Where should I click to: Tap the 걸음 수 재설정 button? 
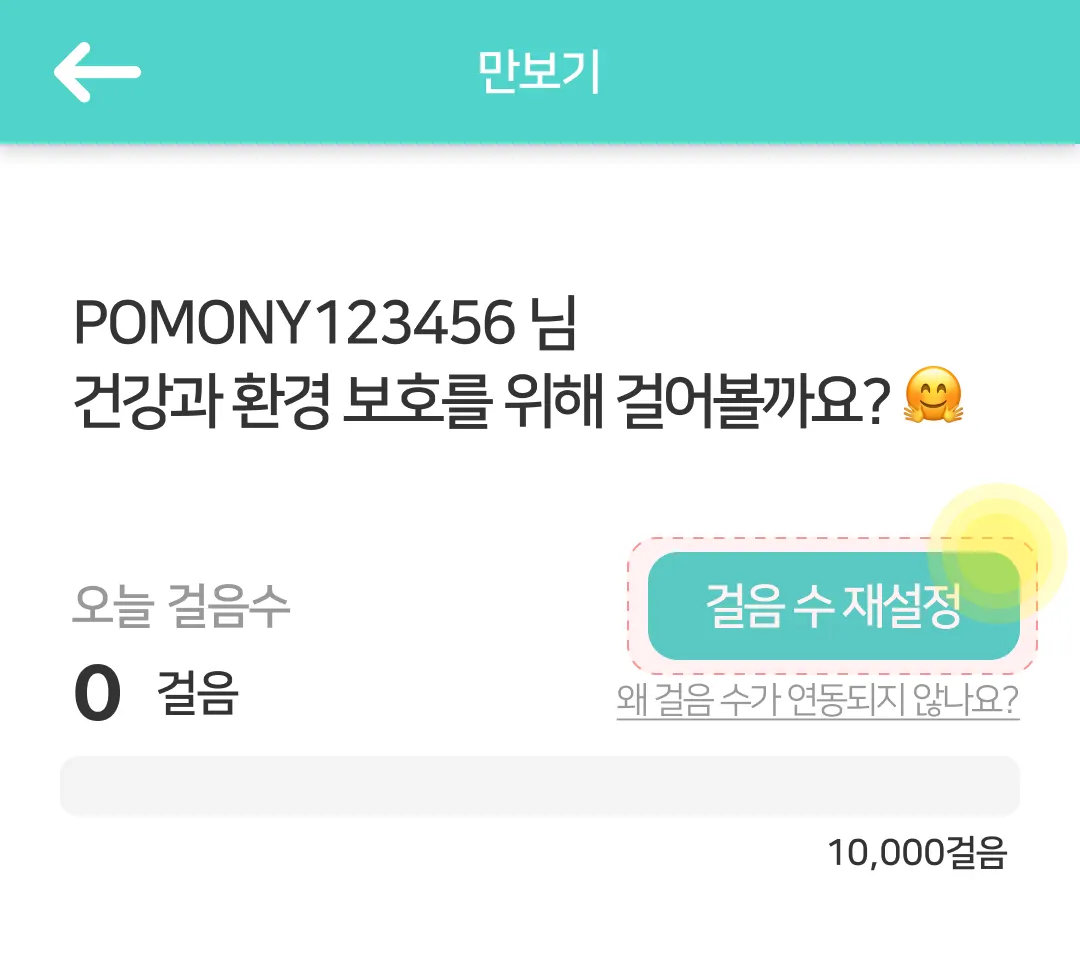coord(833,606)
